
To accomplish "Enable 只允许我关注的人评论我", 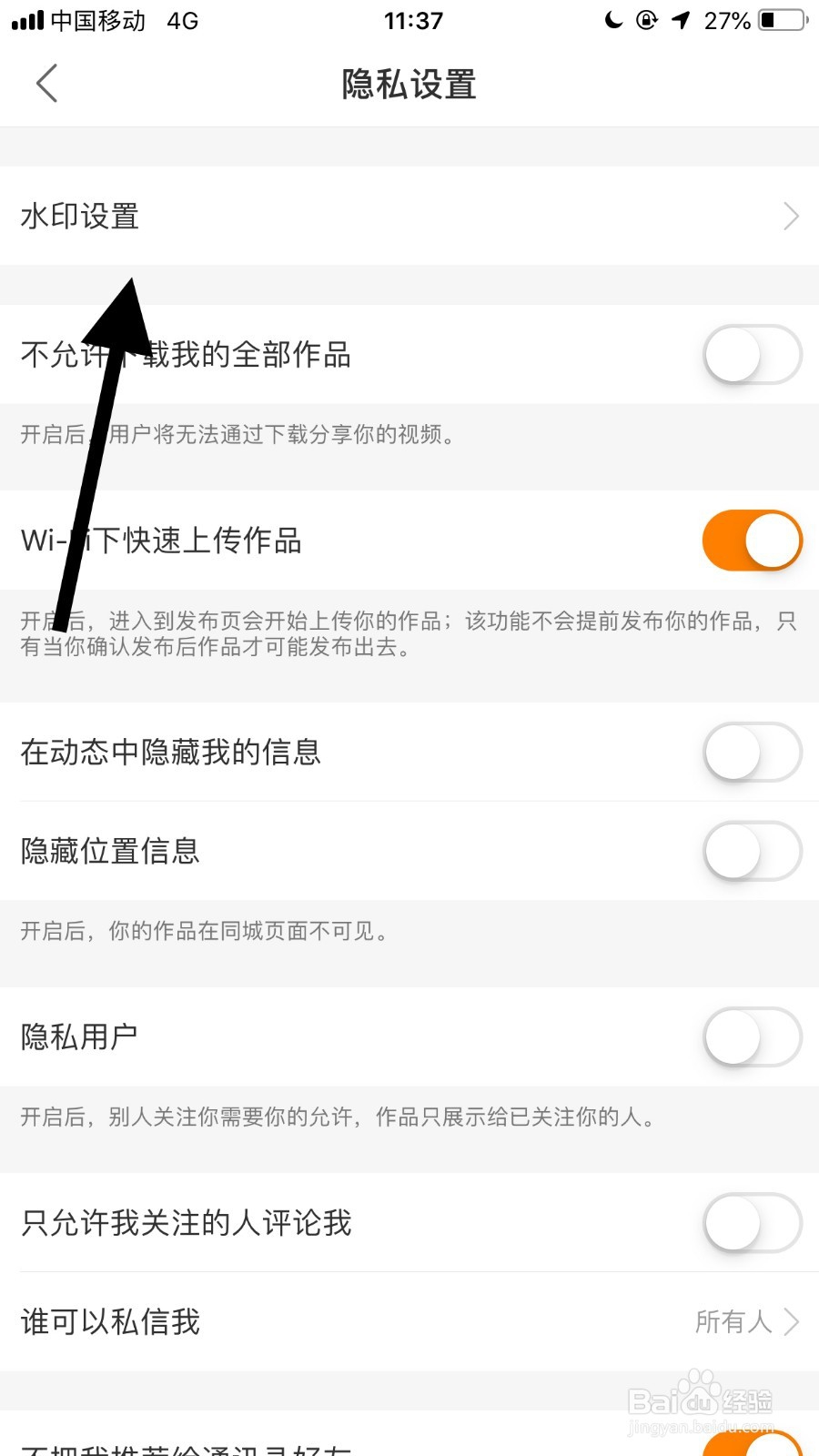I will point(751,1224).
